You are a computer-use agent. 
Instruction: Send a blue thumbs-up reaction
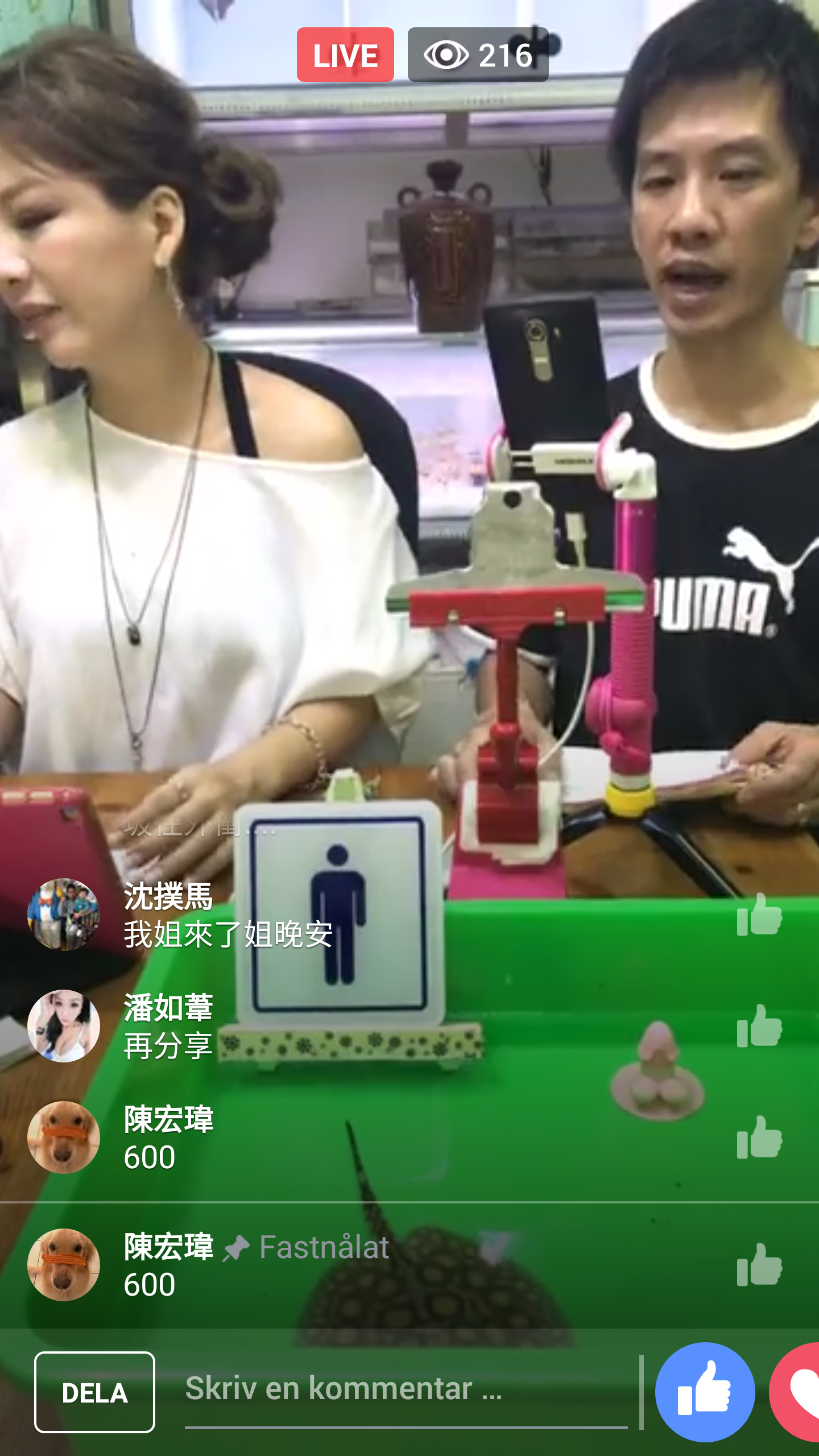[x=705, y=1392]
